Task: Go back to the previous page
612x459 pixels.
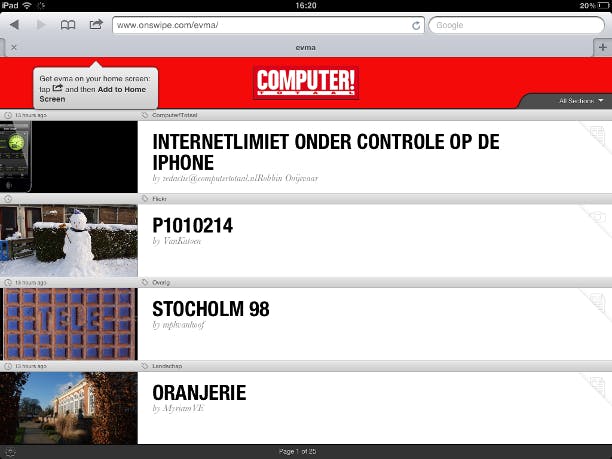Action: [14, 24]
